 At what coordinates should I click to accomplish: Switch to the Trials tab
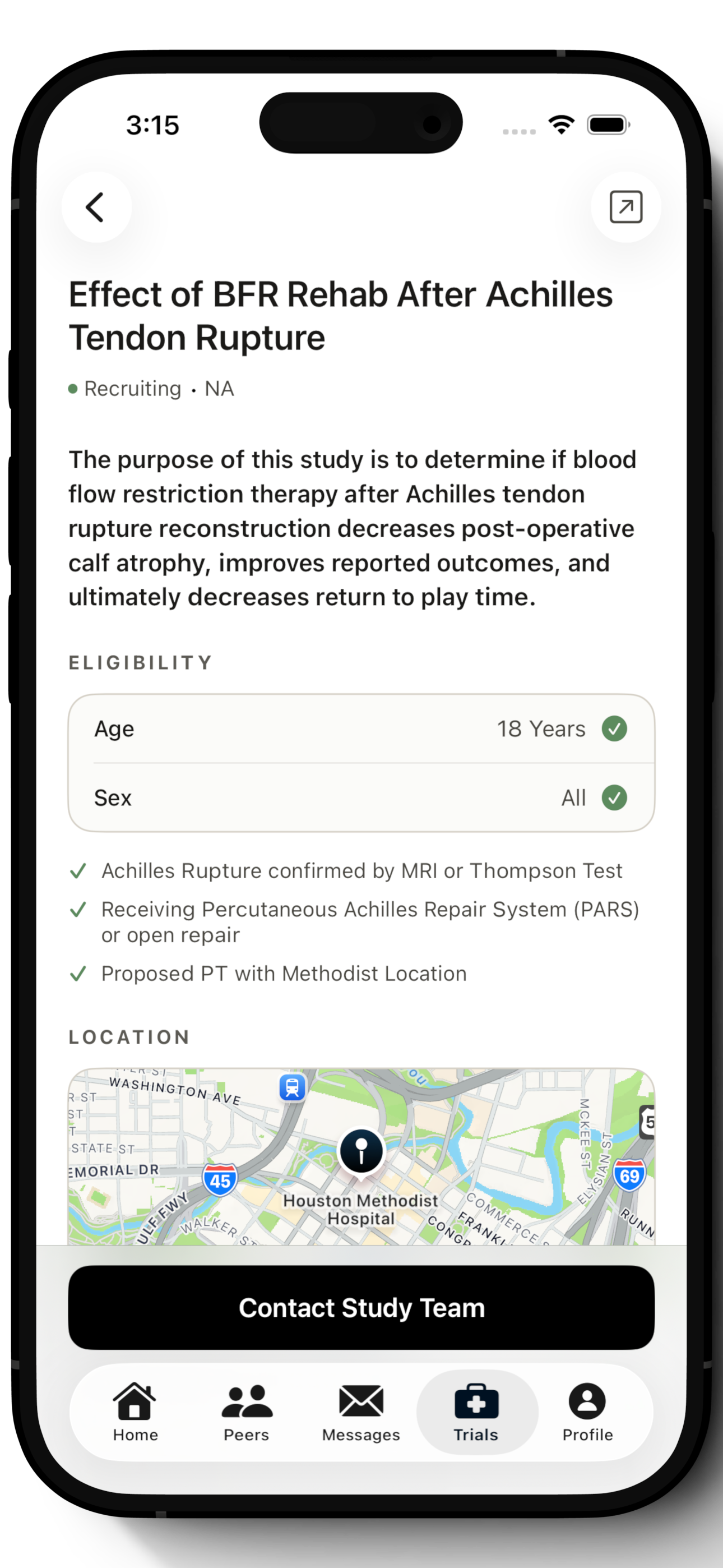pyautogui.click(x=476, y=1403)
